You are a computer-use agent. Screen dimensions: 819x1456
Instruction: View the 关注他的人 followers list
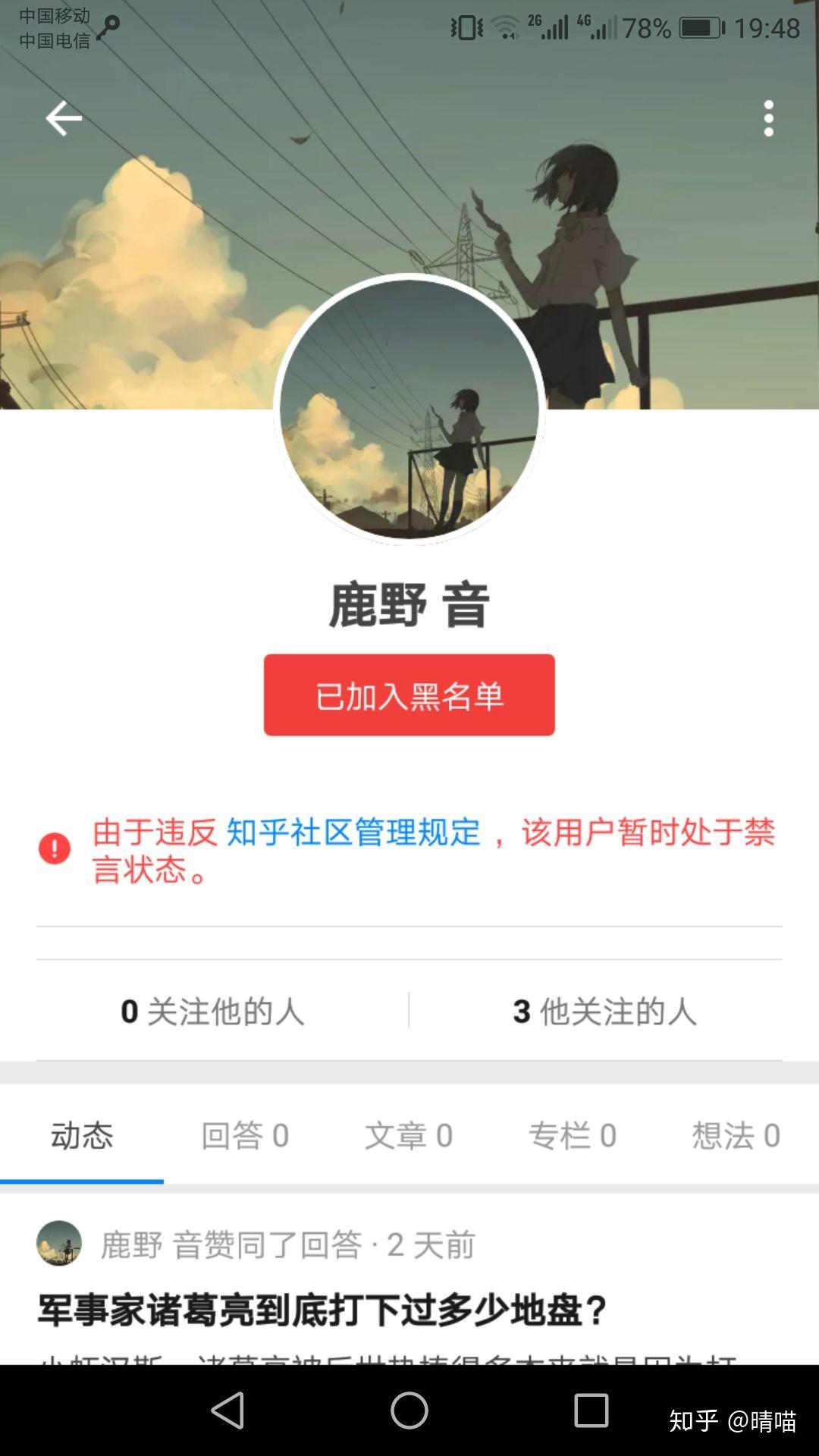click(x=213, y=1011)
